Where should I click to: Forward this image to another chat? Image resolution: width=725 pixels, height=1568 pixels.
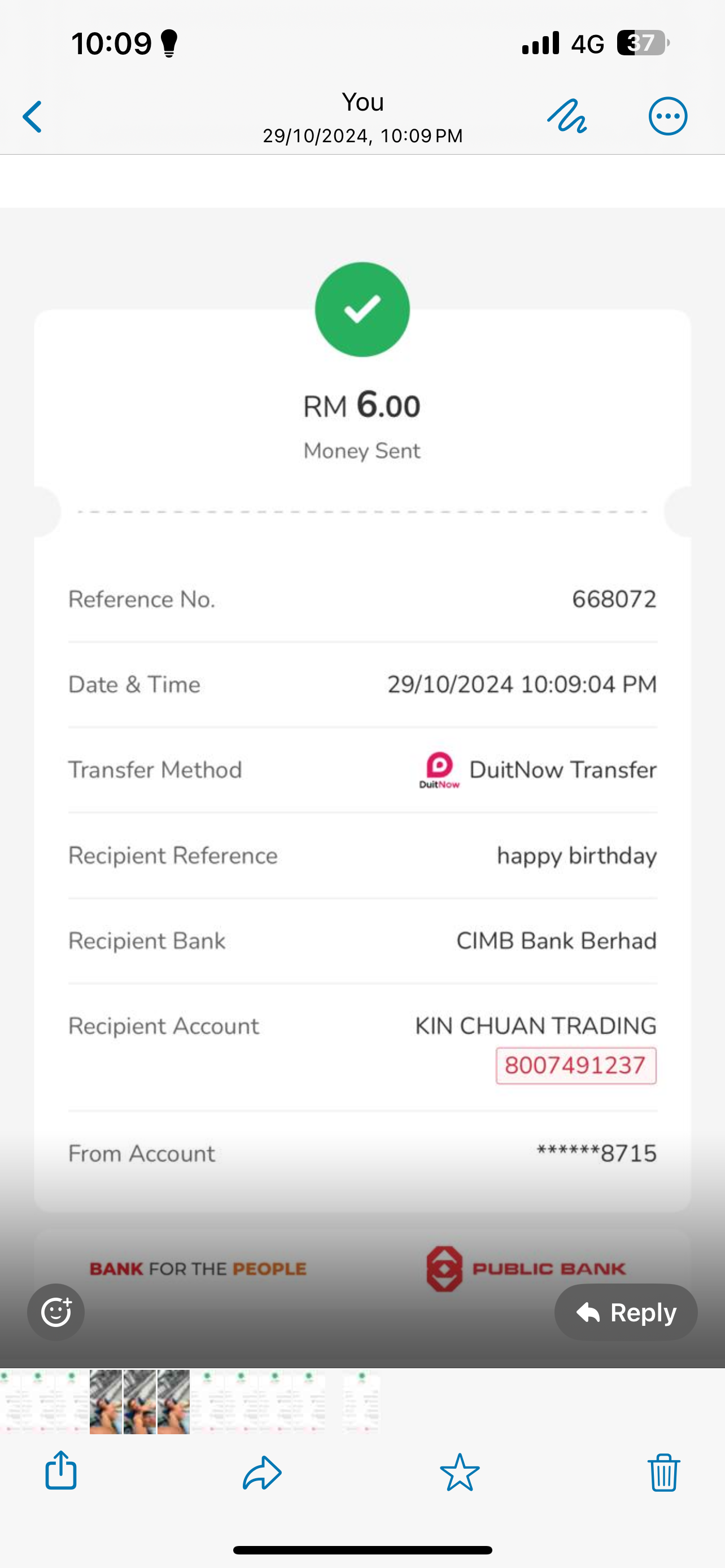(x=263, y=1473)
